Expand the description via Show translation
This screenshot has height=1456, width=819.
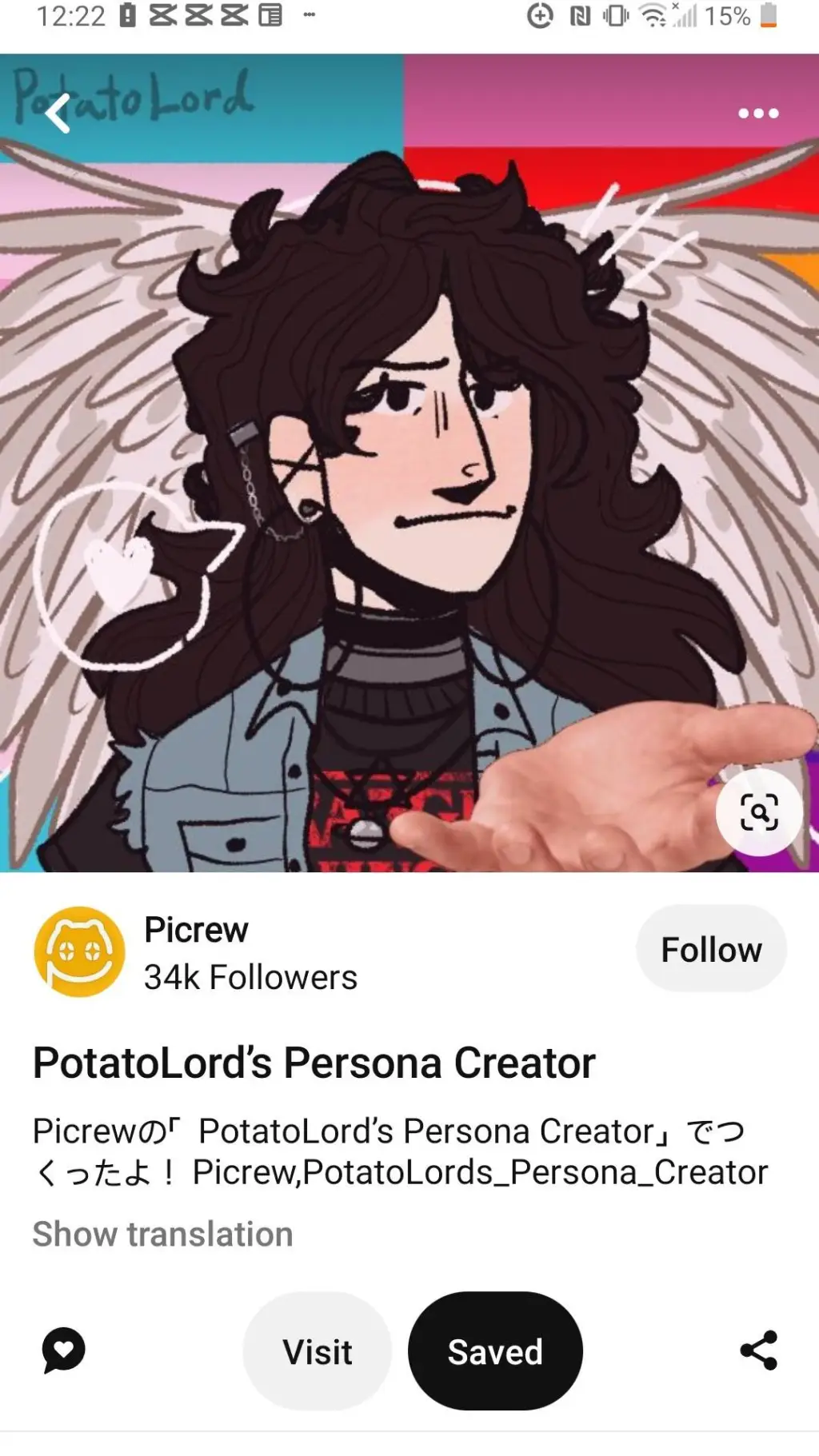162,1234
